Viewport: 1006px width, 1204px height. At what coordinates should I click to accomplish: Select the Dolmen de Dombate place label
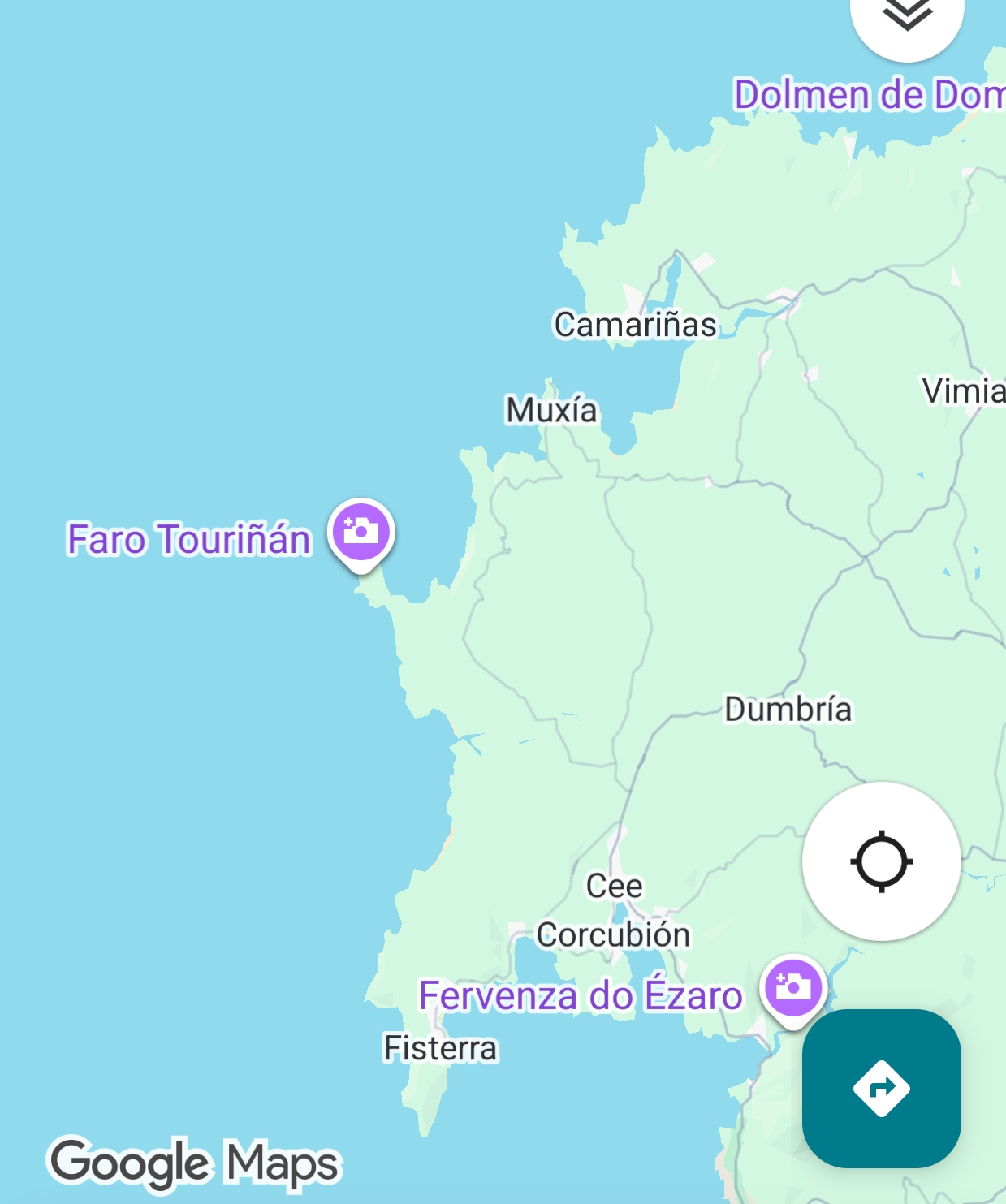[x=868, y=95]
